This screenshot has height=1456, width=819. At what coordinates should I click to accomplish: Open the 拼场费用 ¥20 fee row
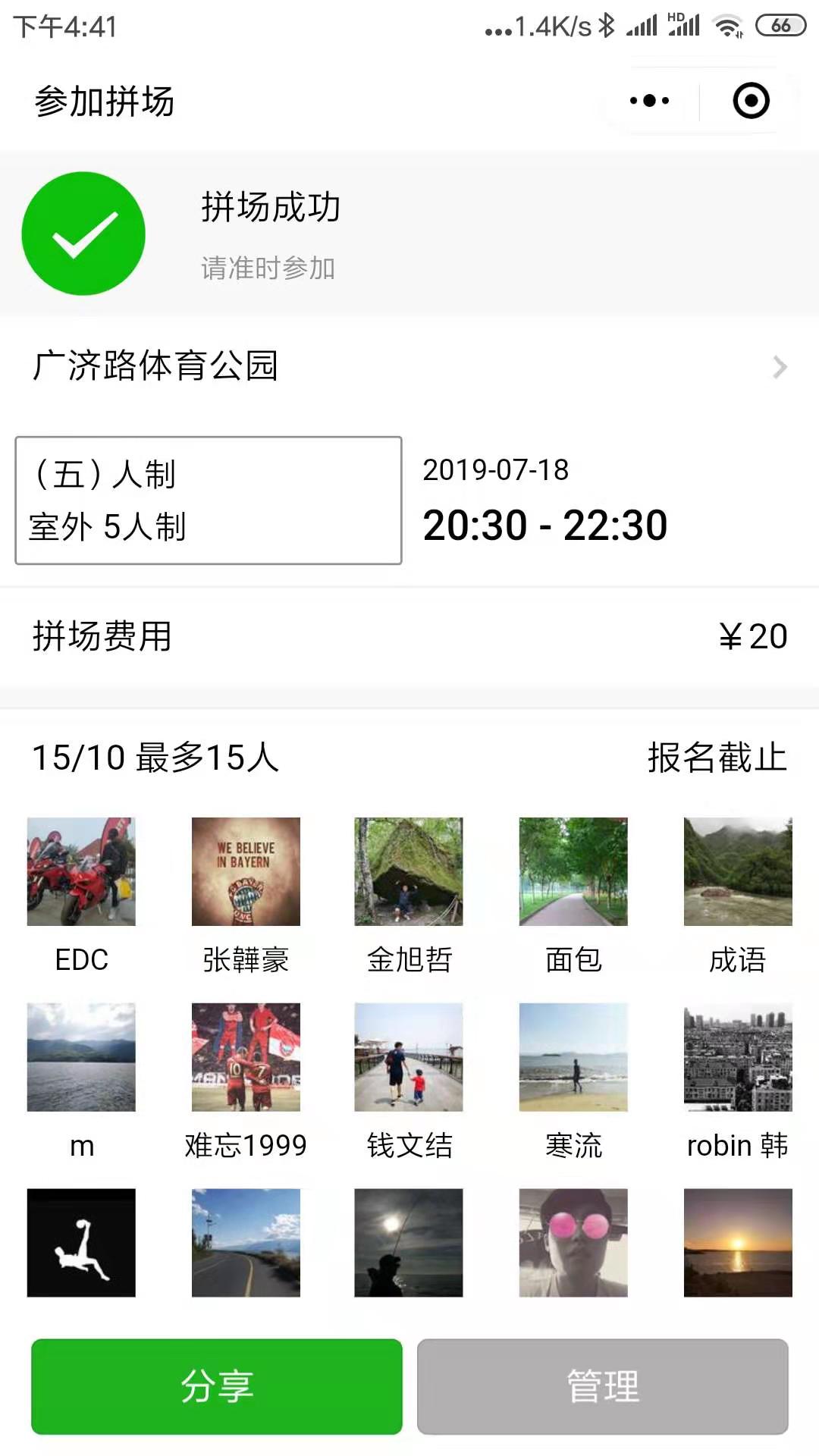(x=409, y=637)
